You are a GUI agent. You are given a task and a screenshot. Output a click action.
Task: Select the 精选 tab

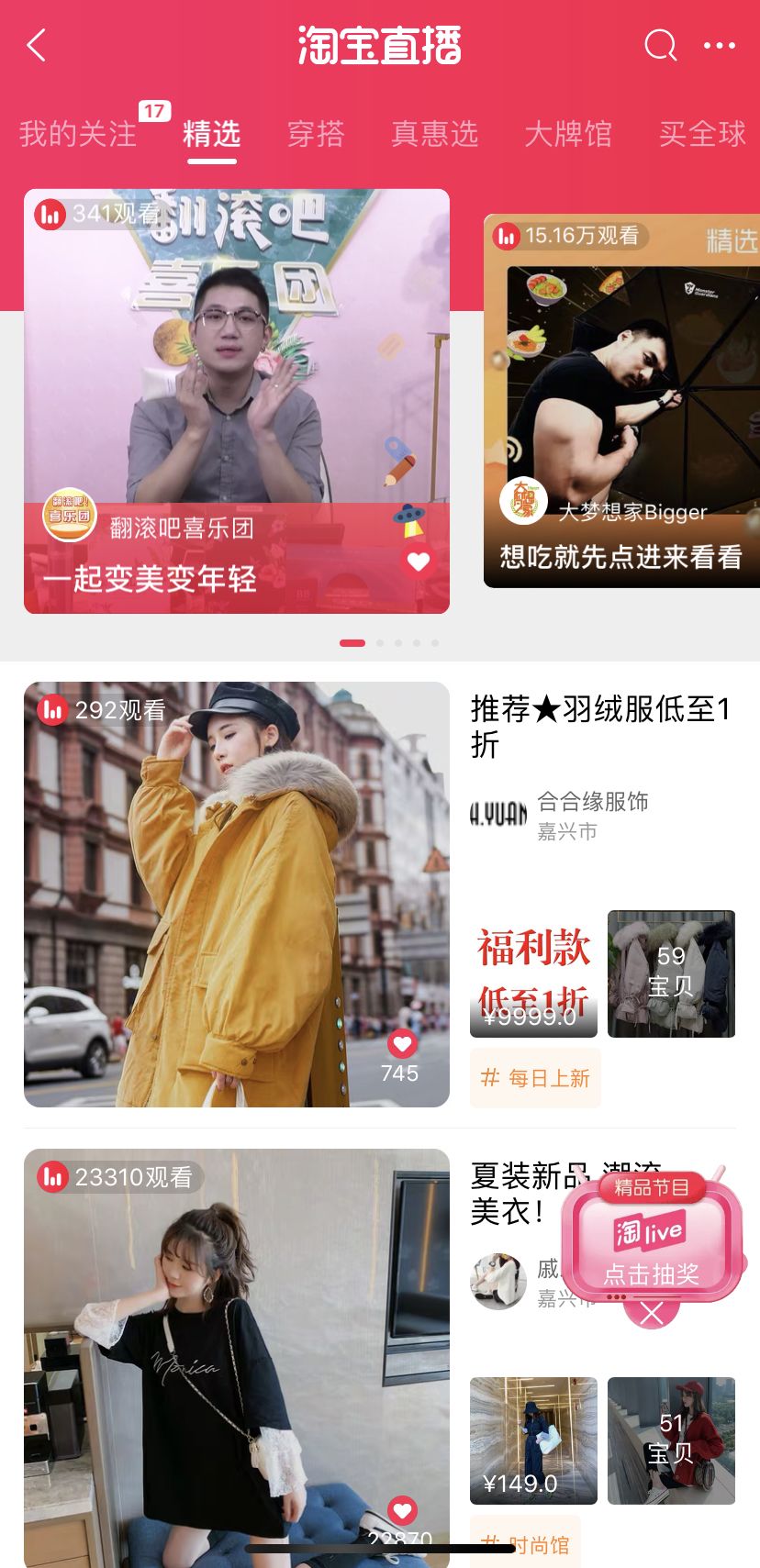coord(212,134)
